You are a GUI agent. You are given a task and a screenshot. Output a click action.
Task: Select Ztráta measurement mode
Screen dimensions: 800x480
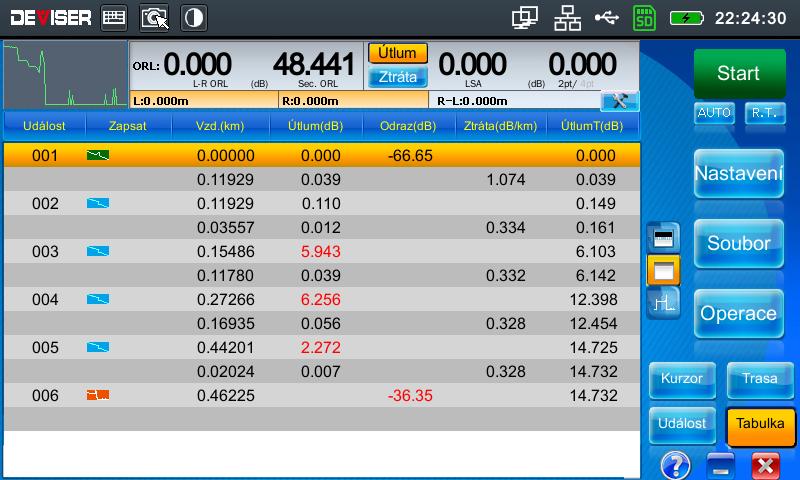pos(398,77)
